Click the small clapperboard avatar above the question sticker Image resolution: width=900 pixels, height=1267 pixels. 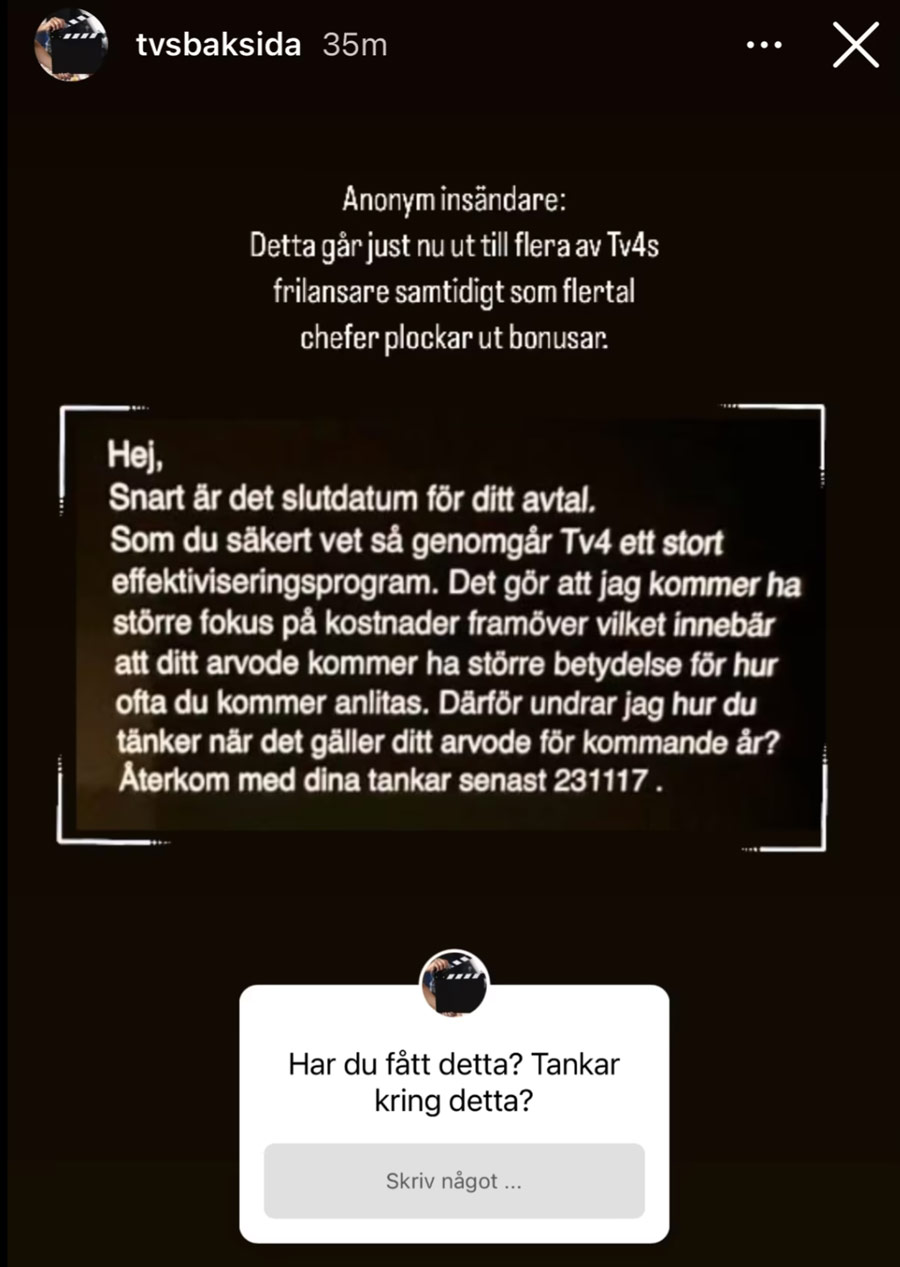point(453,983)
